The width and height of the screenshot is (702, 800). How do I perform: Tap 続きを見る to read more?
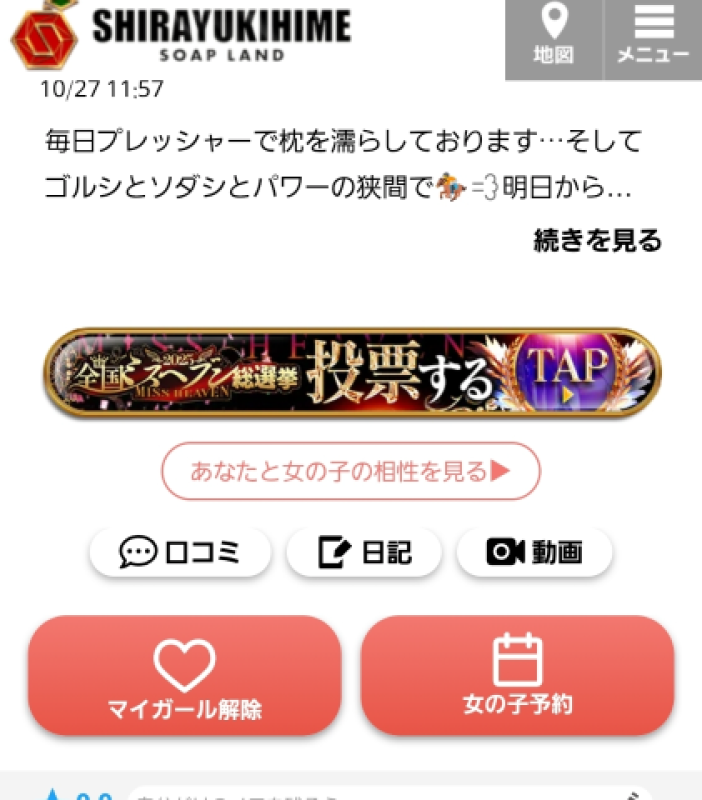[597, 240]
